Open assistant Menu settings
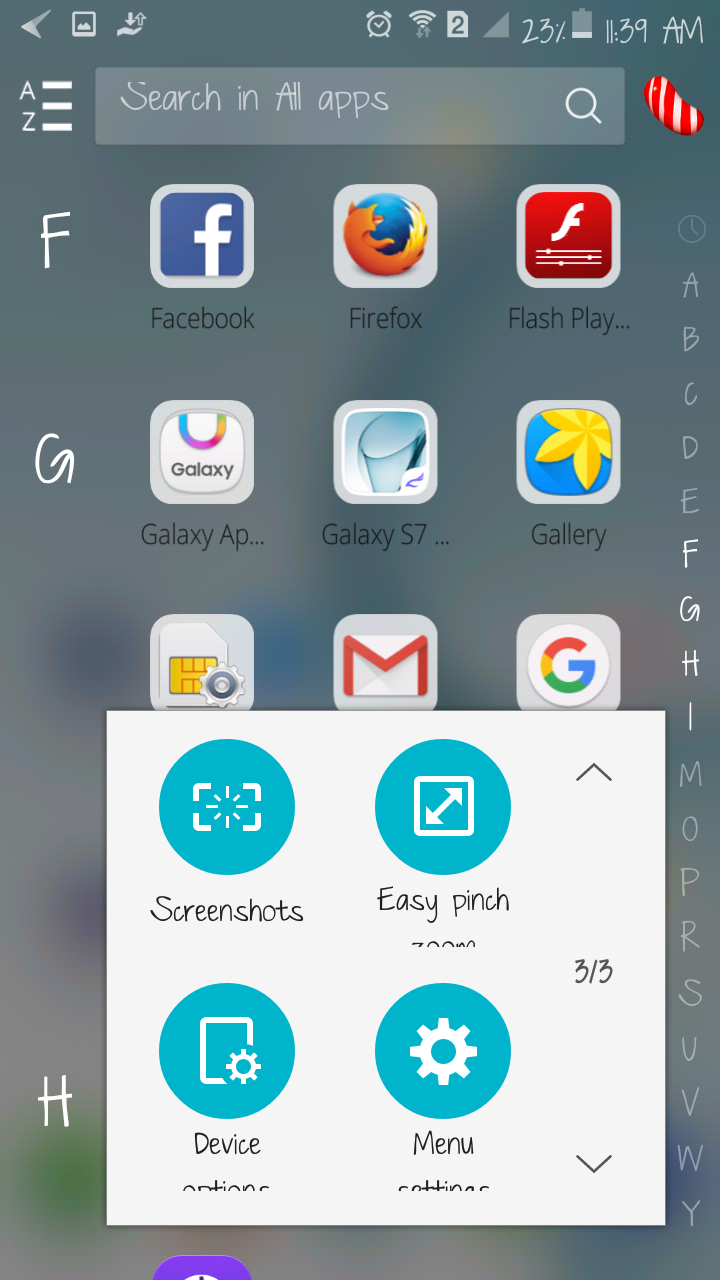 point(443,1050)
